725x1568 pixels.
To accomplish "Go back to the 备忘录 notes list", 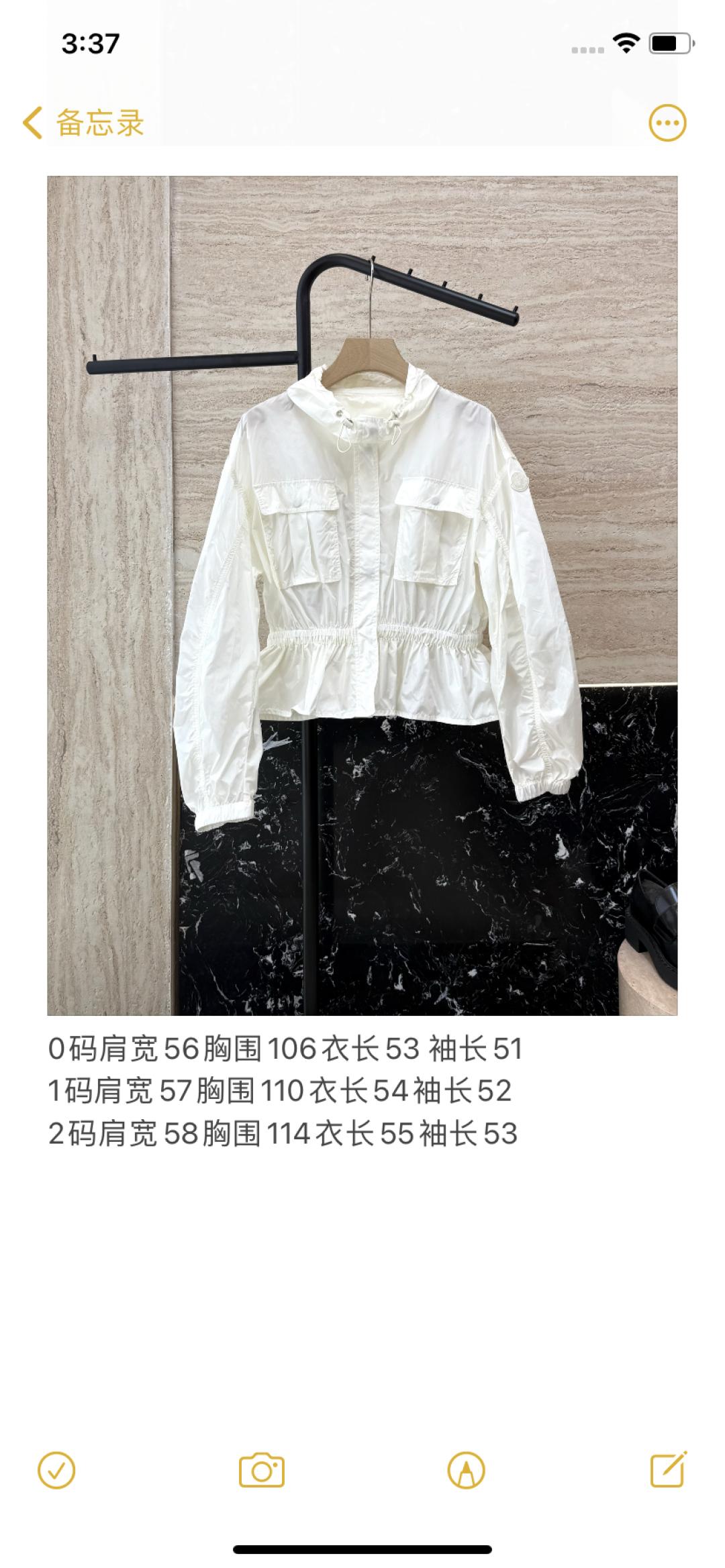I will [x=83, y=123].
